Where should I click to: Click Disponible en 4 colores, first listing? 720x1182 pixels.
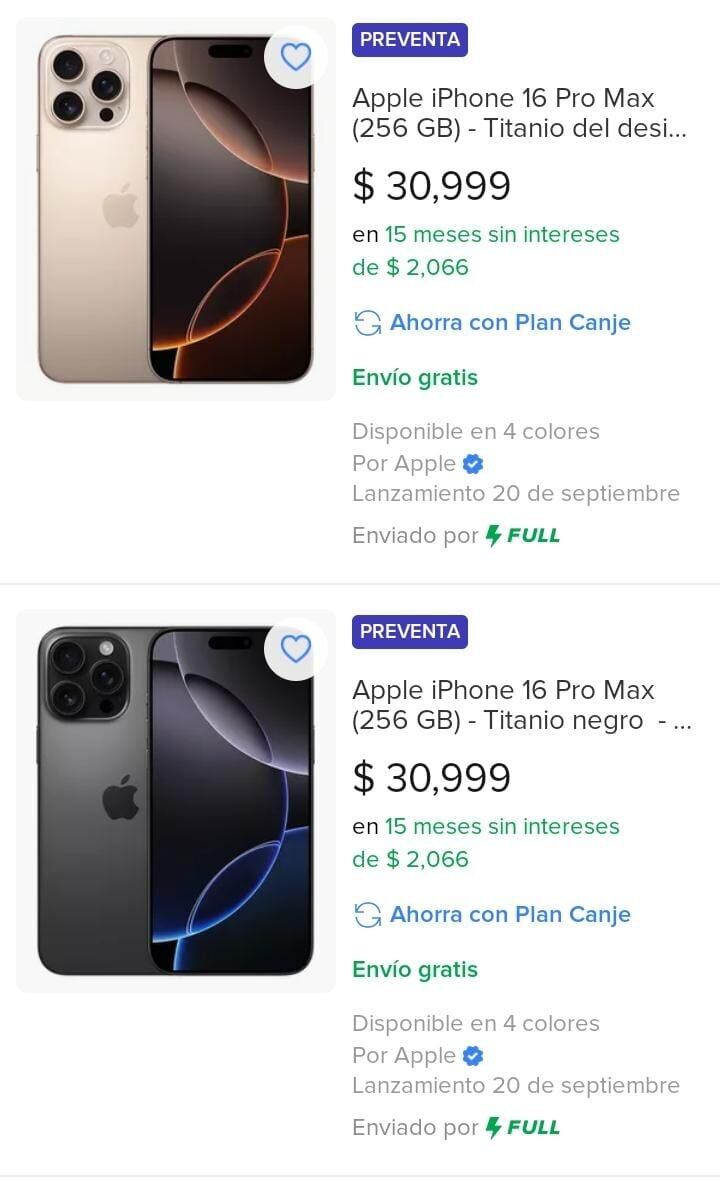(475, 431)
